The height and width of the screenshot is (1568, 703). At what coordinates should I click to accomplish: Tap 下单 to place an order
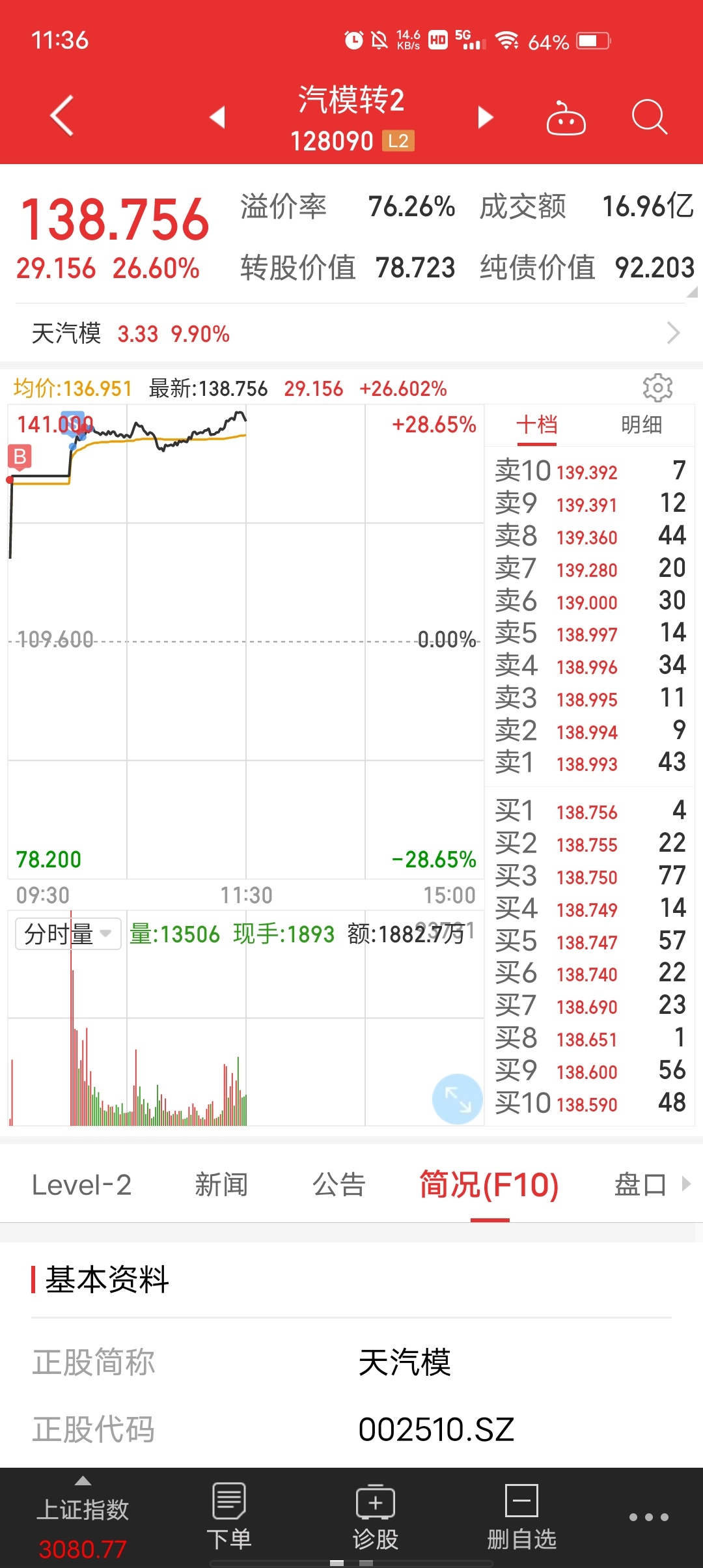[x=229, y=1518]
